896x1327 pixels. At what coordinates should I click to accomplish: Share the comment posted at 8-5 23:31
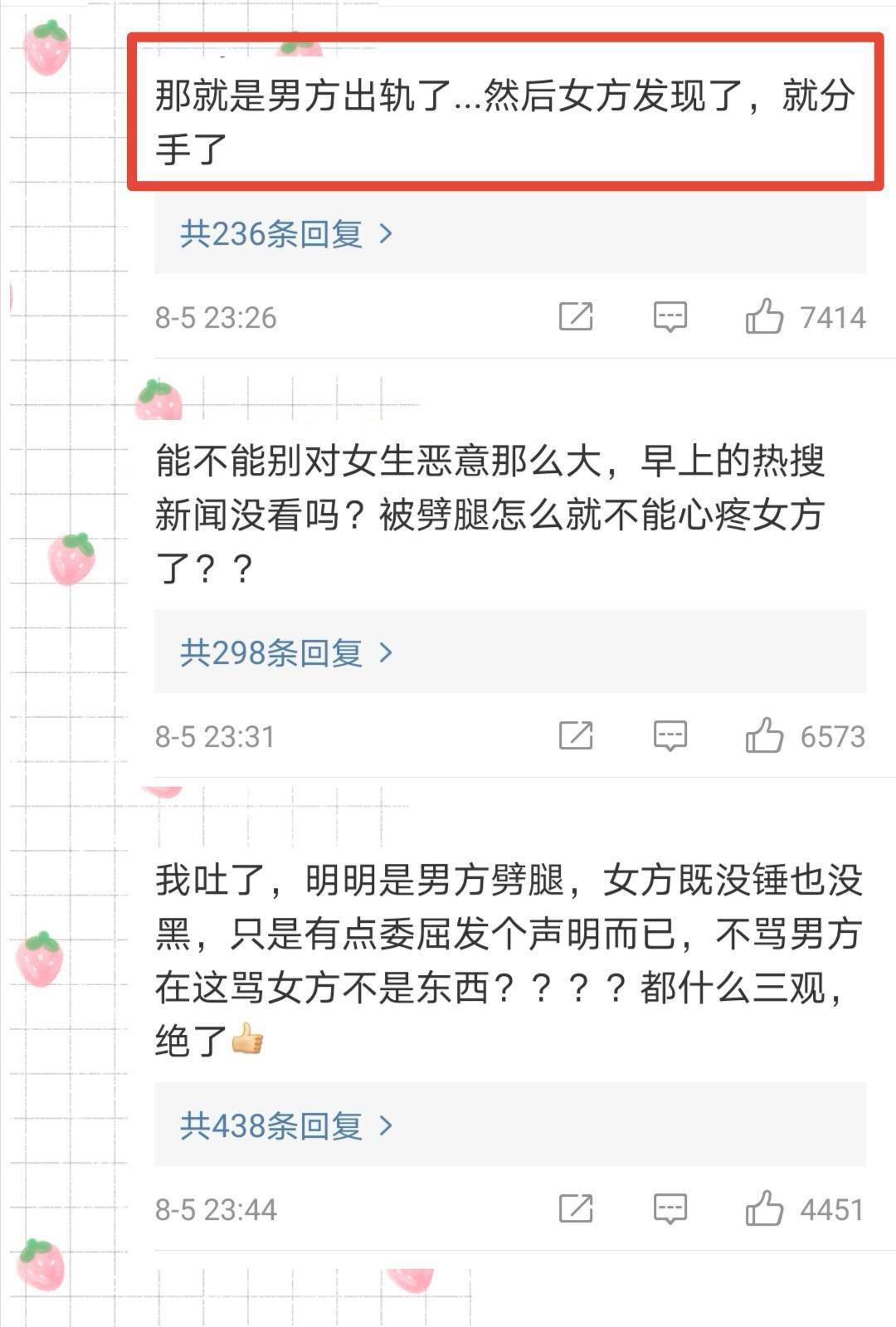click(576, 735)
